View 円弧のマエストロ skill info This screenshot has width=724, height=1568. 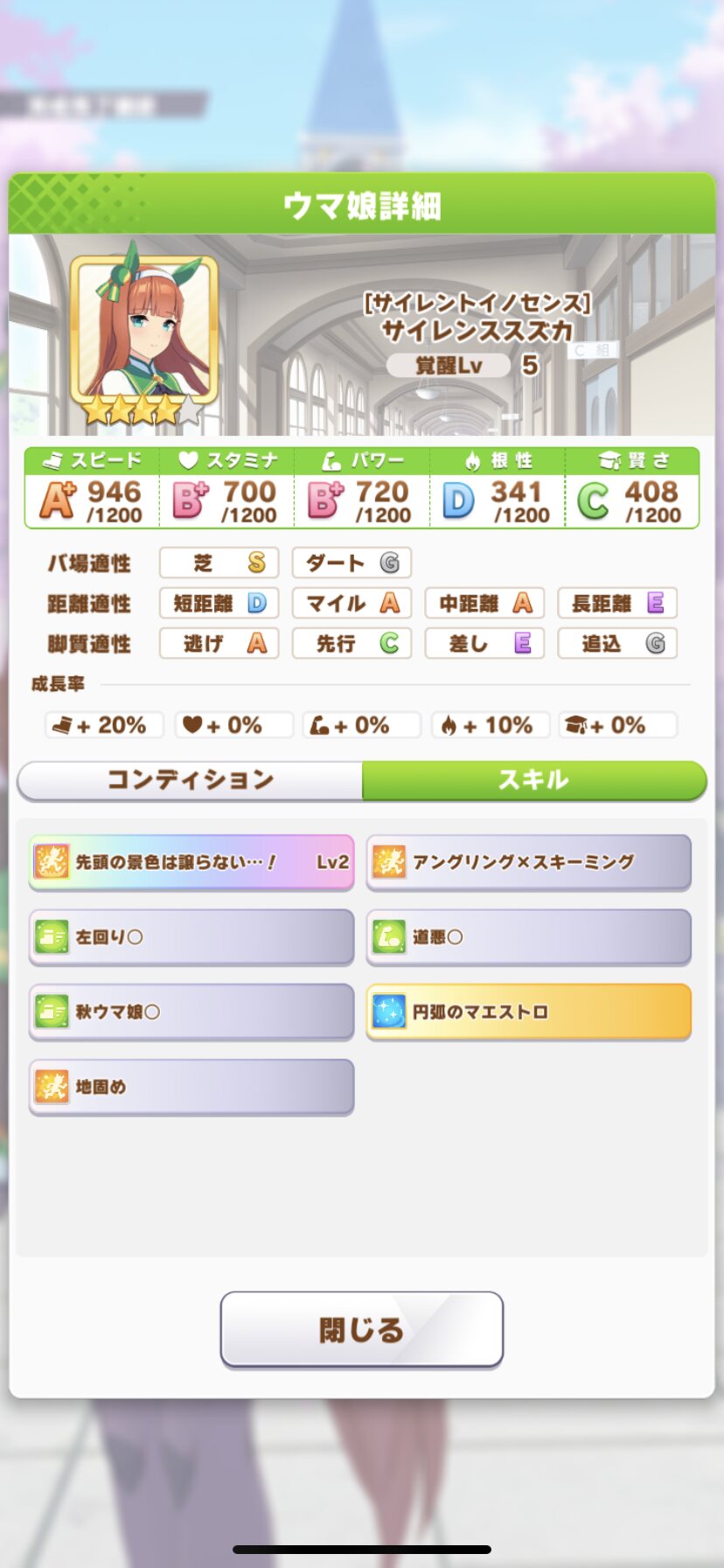[x=528, y=1012]
